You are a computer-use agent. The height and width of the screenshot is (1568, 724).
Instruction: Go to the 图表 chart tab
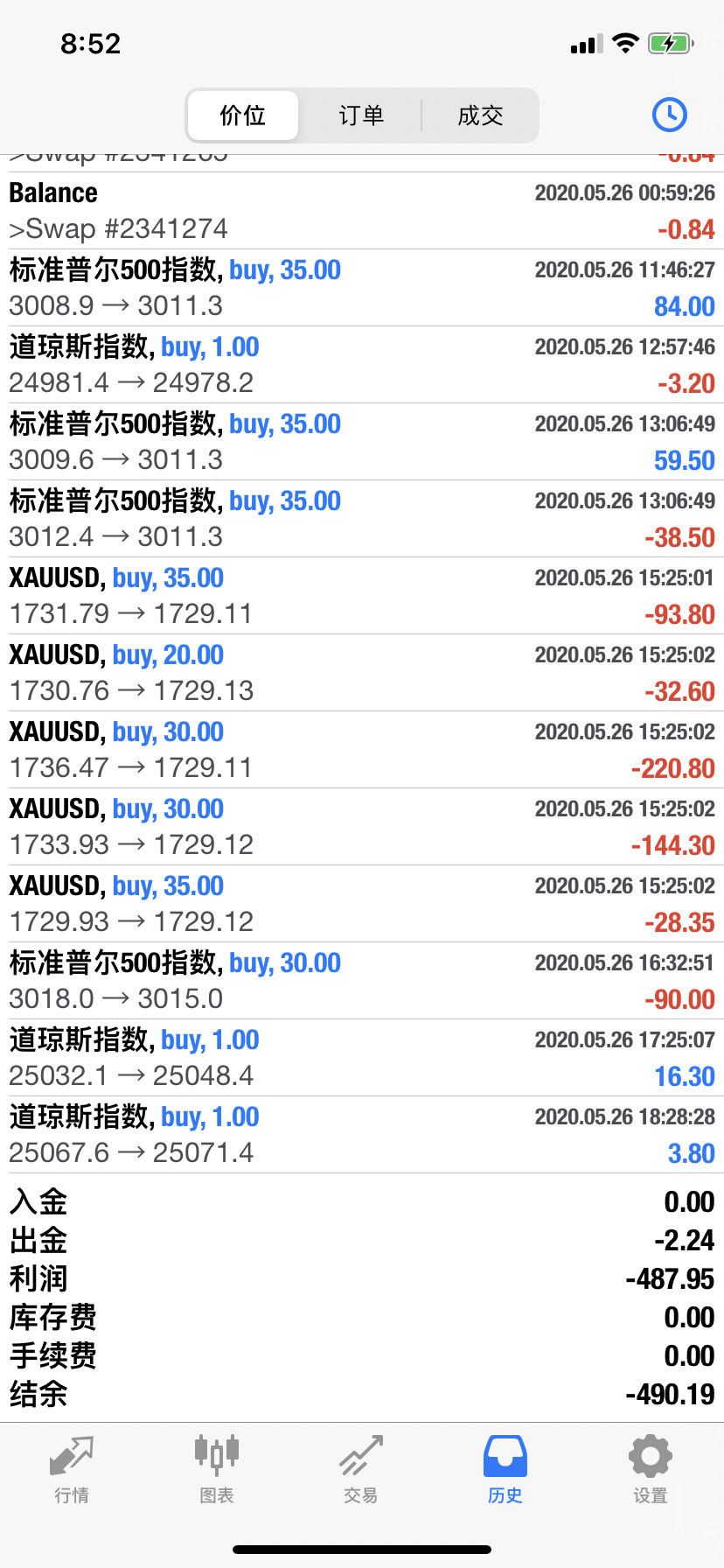click(217, 1470)
